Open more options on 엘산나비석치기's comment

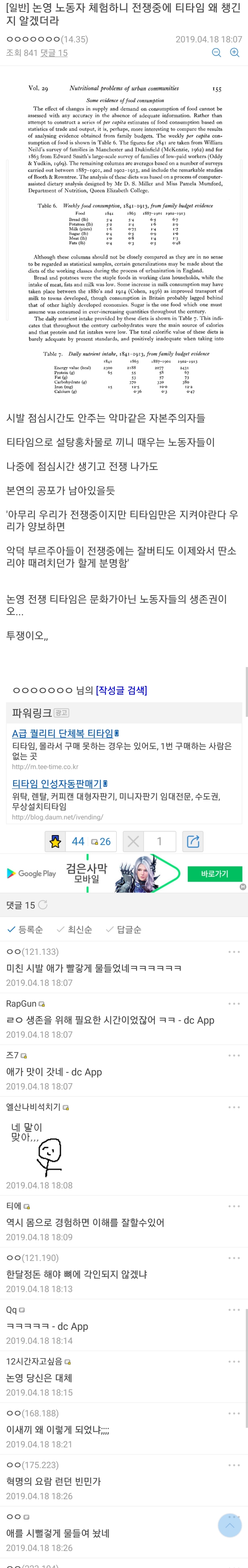(234, 1107)
